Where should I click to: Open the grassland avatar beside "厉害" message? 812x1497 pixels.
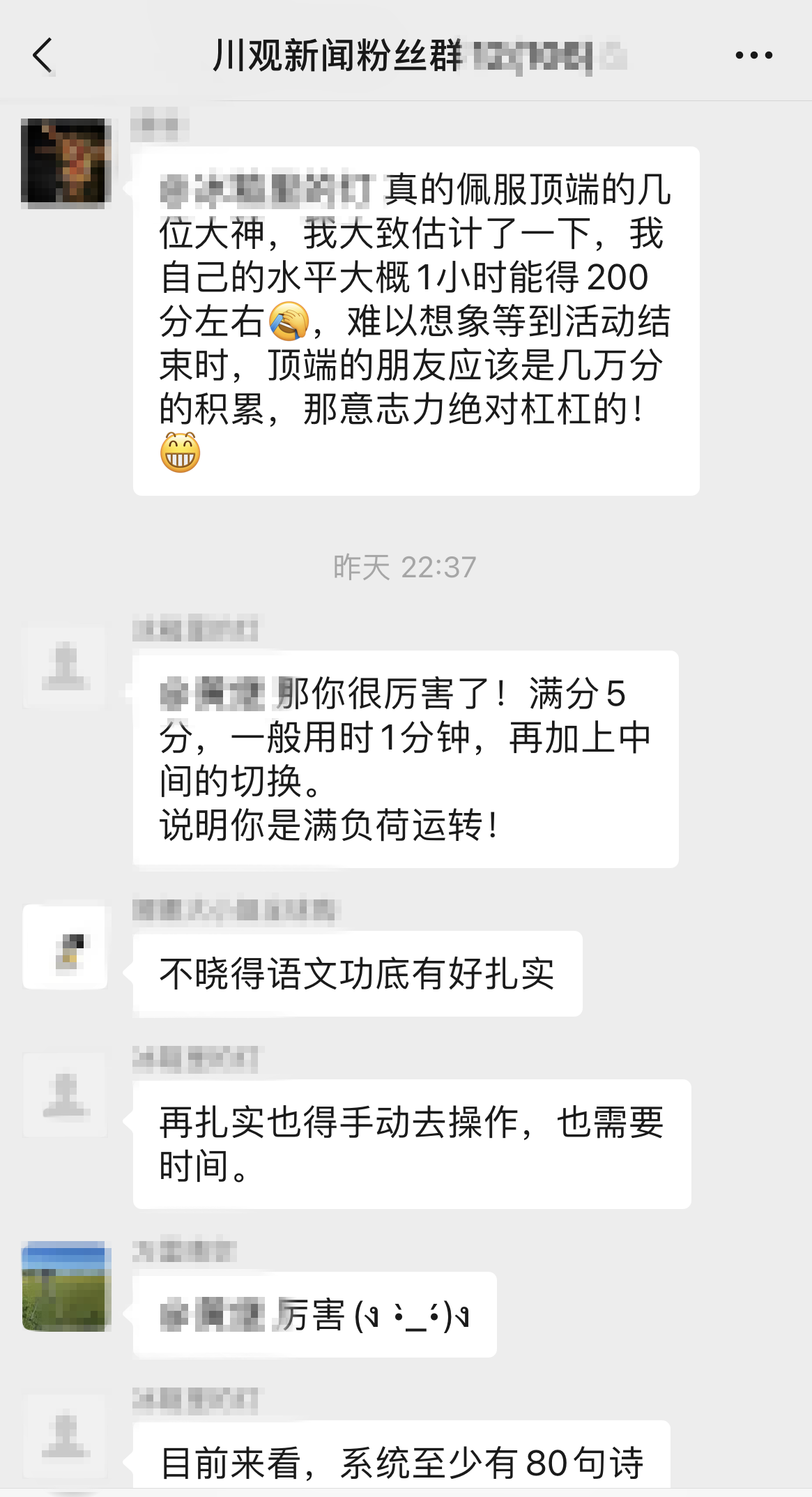[66, 1286]
